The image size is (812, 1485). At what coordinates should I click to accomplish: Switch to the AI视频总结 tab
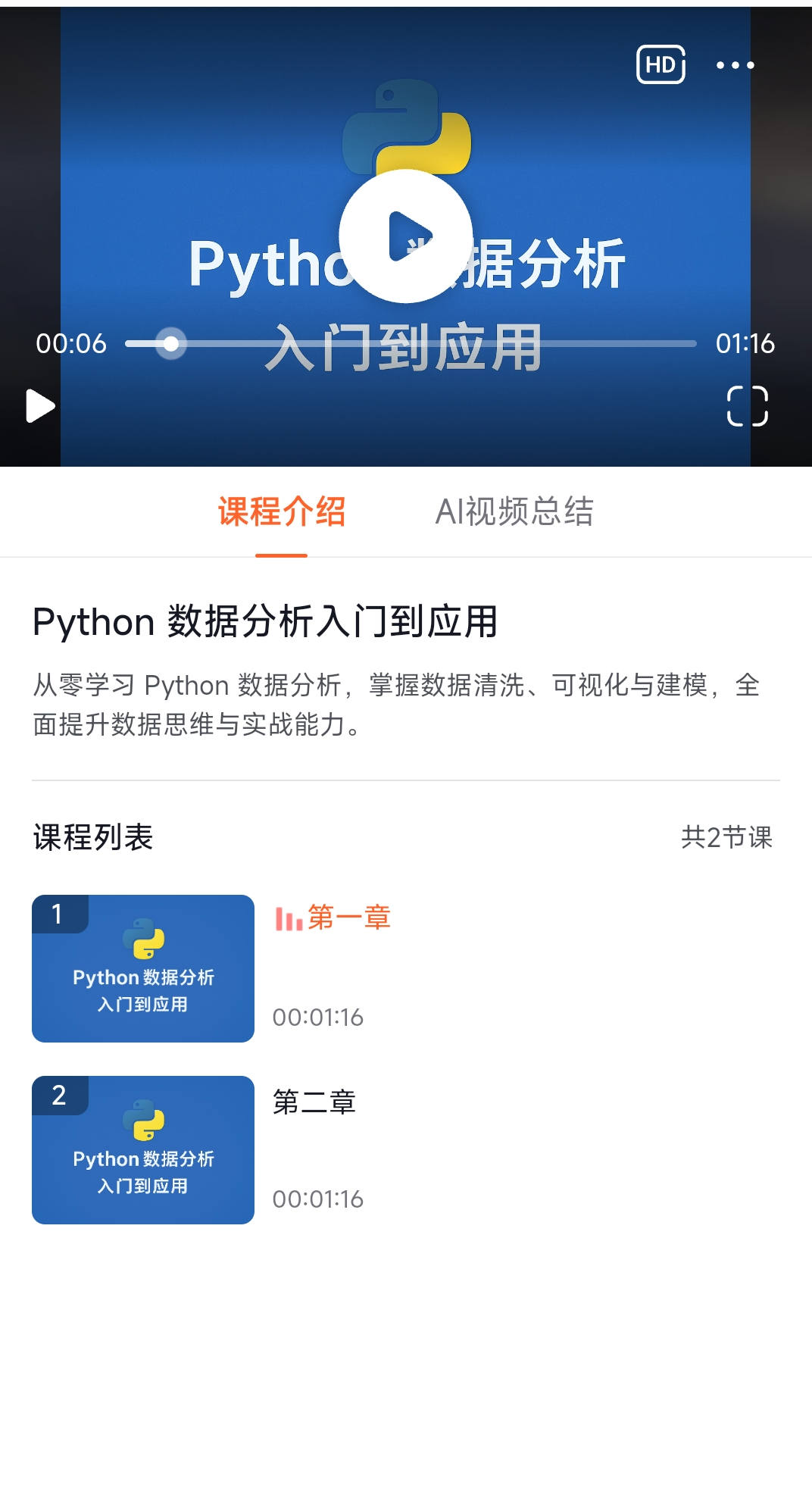click(514, 512)
